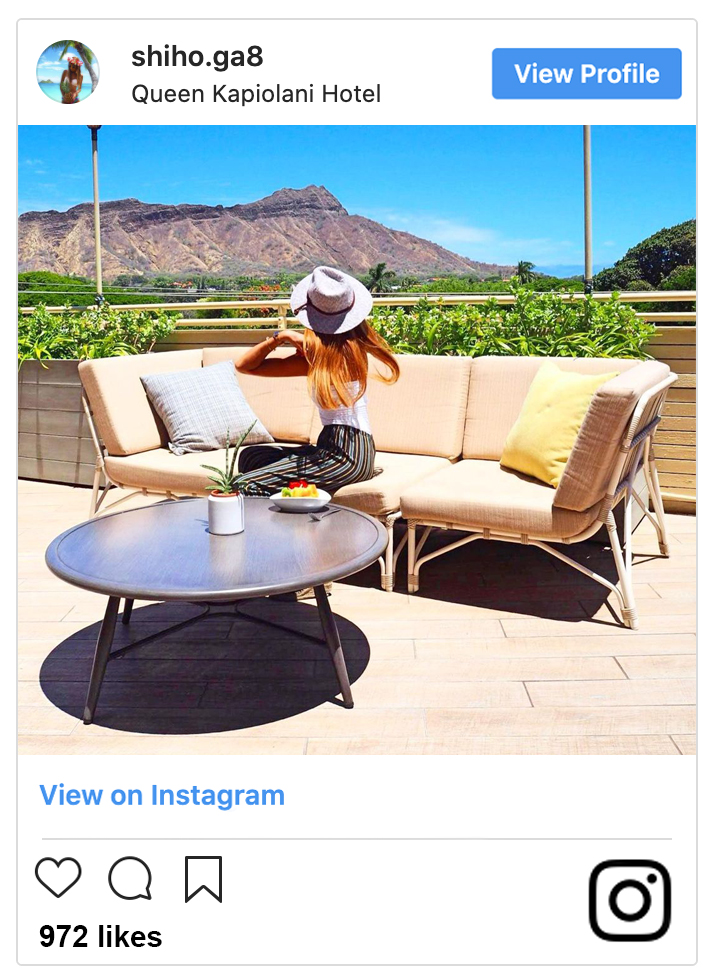The height and width of the screenshot is (979, 714).
Task: Tap the shiho.ga8 username
Action: click(x=197, y=56)
